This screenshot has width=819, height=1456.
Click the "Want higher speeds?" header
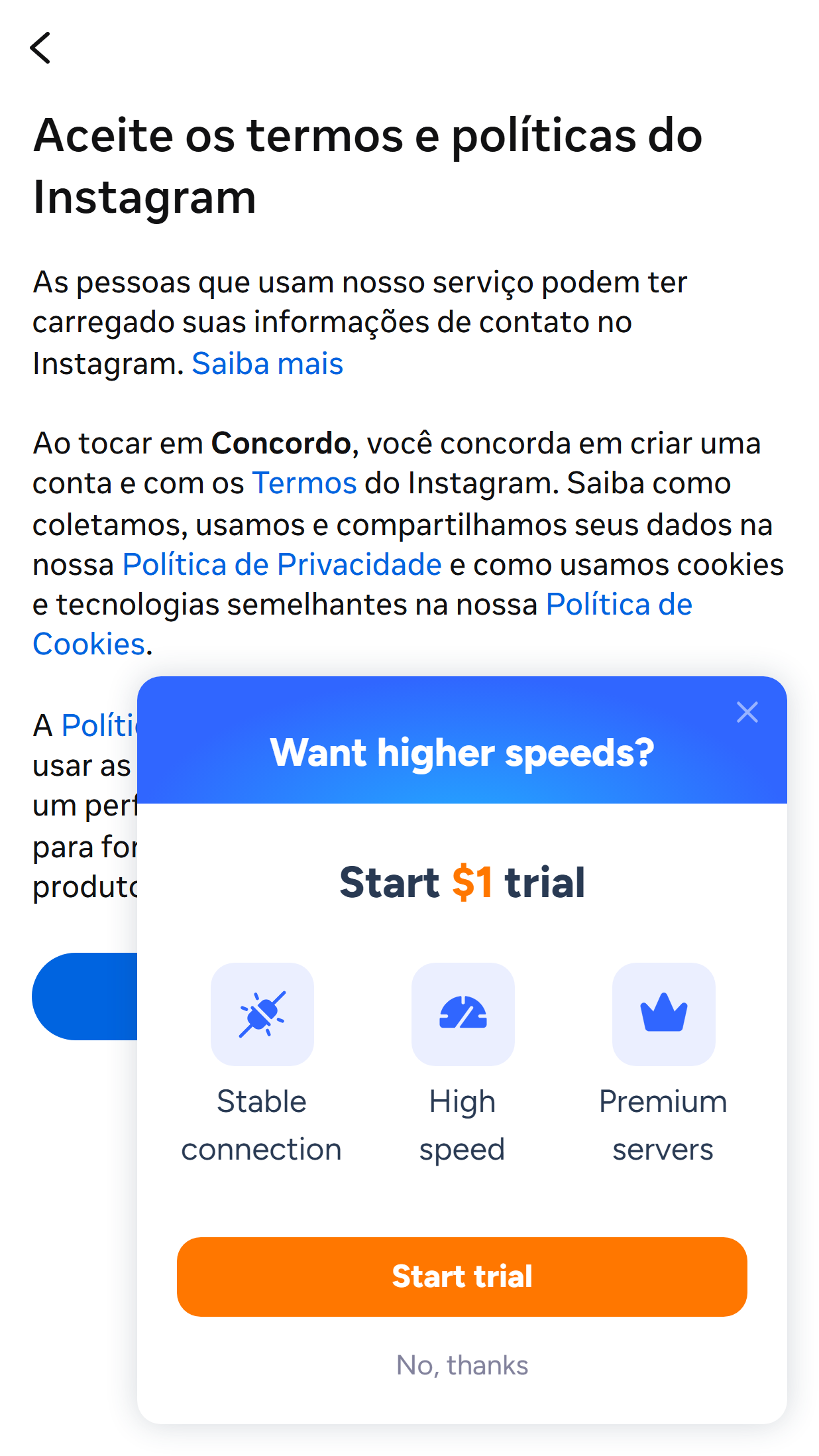point(463,752)
